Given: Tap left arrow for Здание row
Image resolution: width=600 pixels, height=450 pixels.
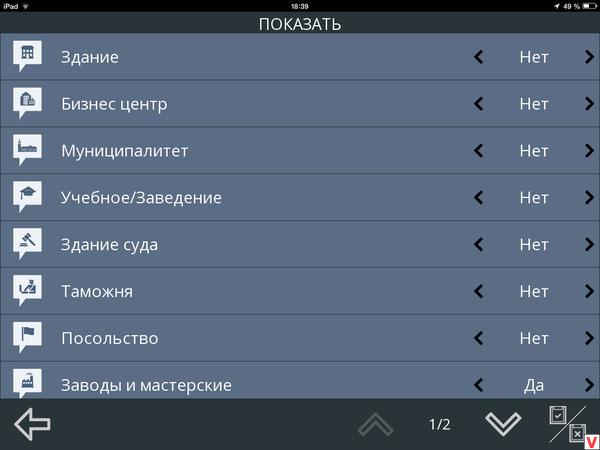Looking at the screenshot, I should tap(478, 57).
